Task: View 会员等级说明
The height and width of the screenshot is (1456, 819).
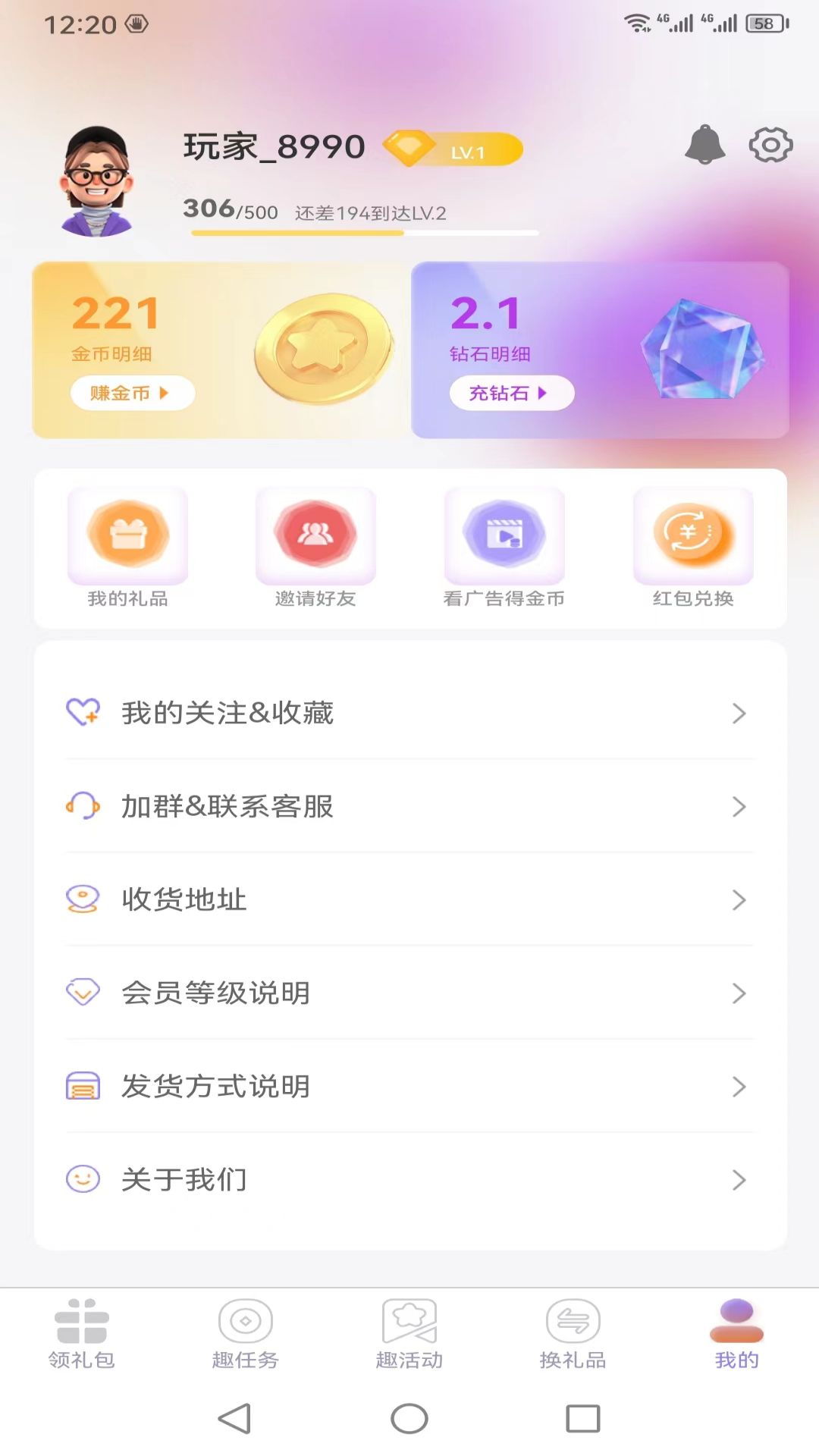Action: pos(409,993)
